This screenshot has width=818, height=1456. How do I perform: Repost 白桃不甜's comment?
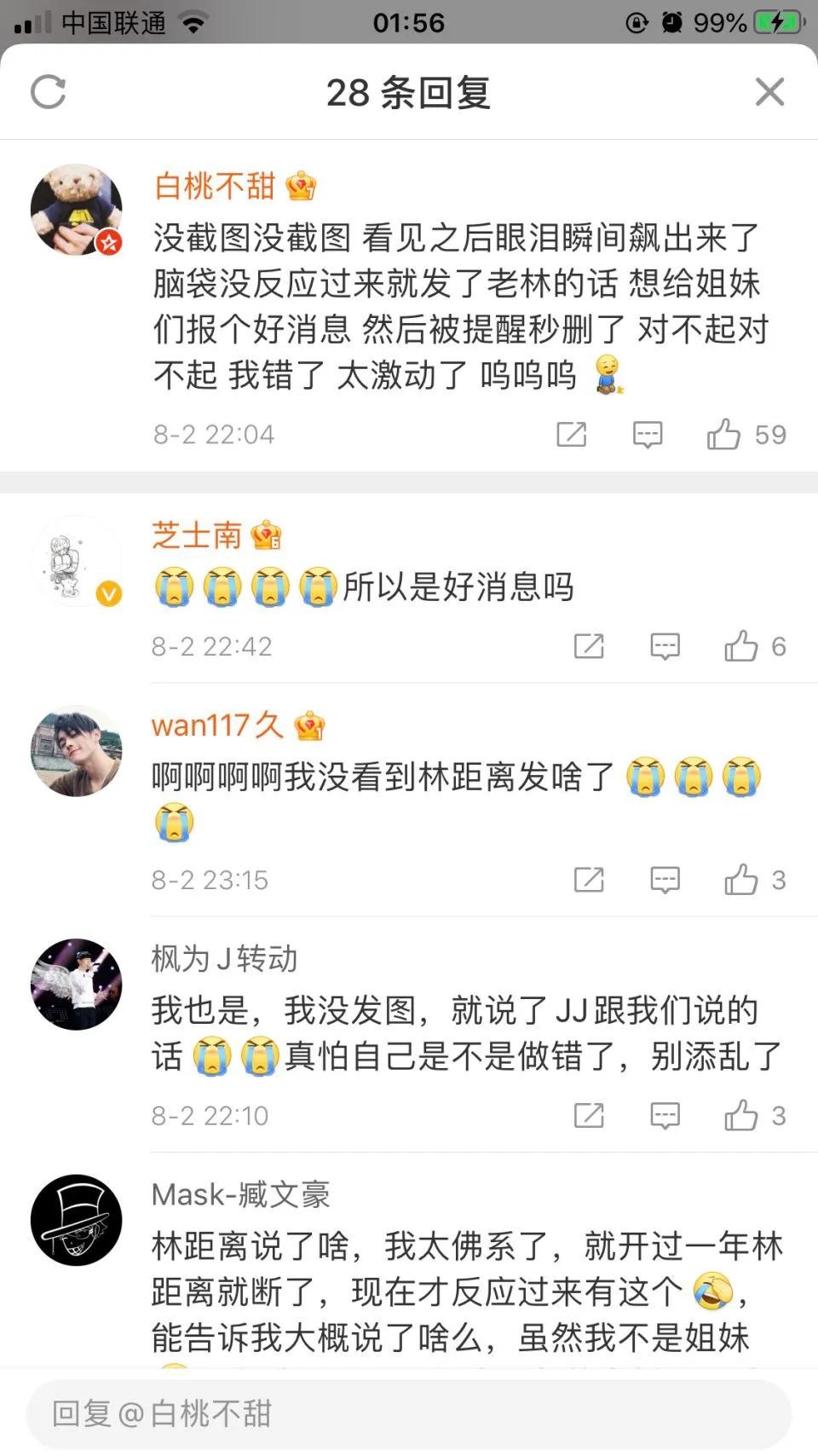click(x=571, y=435)
